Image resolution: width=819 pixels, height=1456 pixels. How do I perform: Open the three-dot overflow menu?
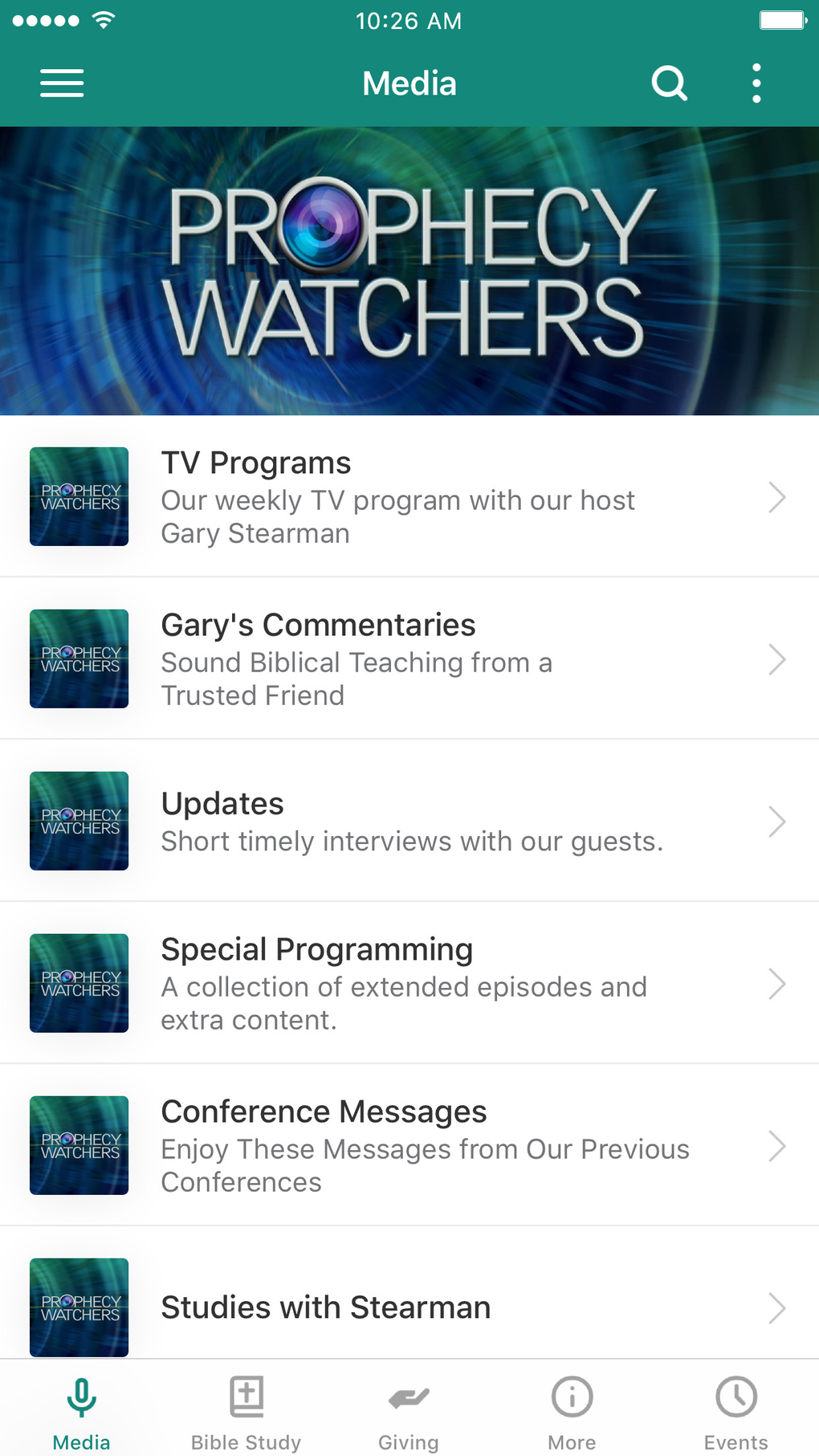click(756, 83)
